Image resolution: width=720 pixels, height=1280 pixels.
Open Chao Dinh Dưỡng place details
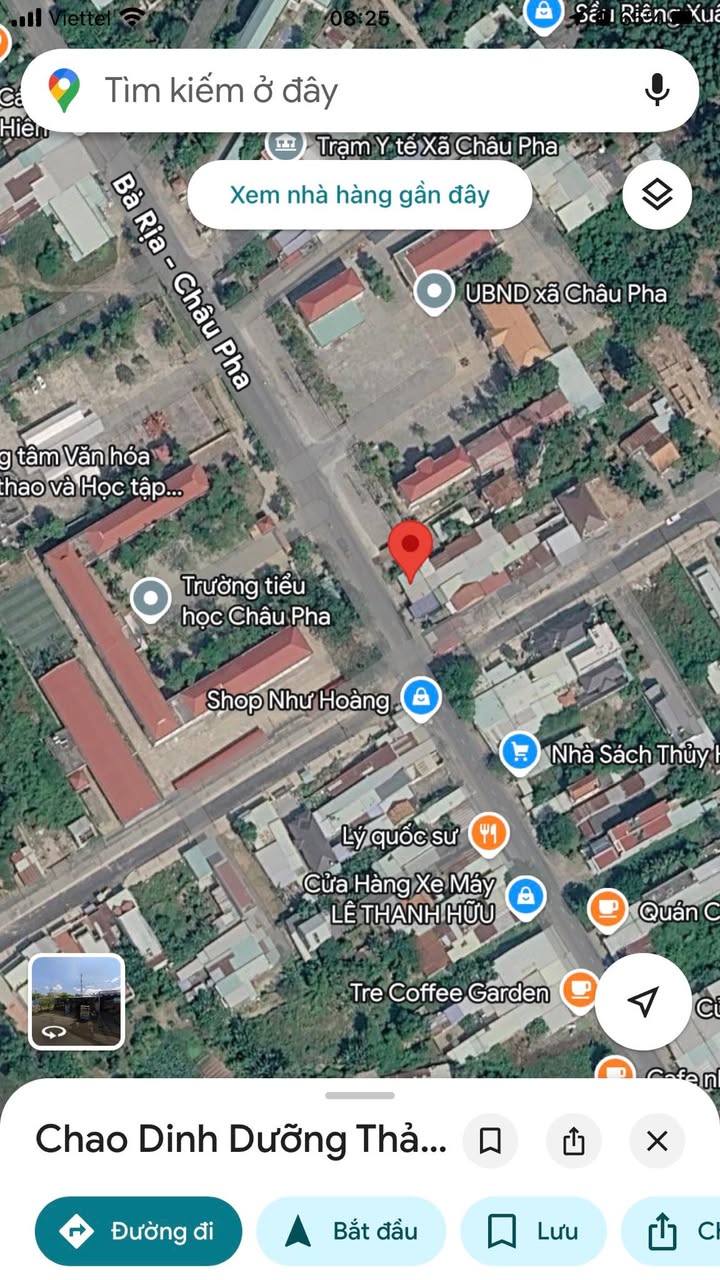240,1139
